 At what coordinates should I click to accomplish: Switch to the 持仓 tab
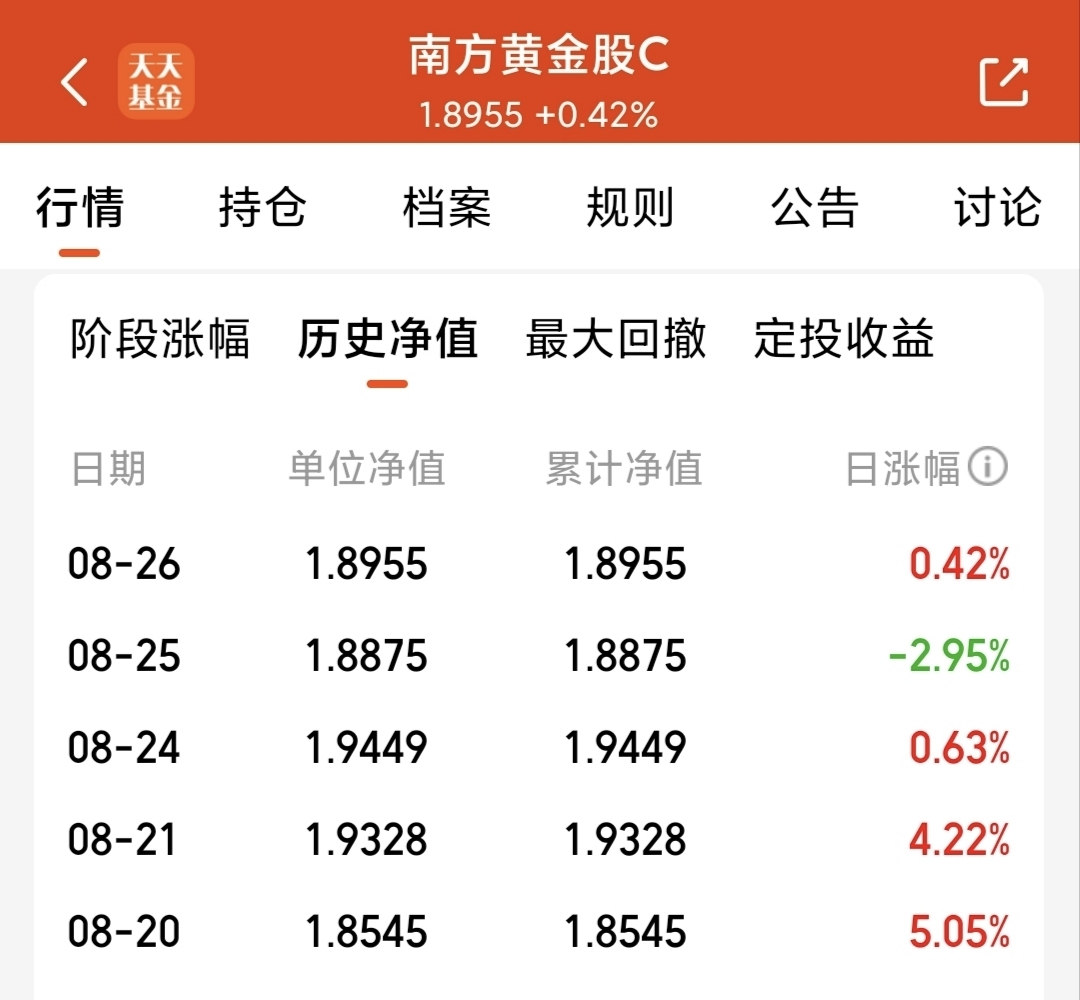tap(262, 207)
